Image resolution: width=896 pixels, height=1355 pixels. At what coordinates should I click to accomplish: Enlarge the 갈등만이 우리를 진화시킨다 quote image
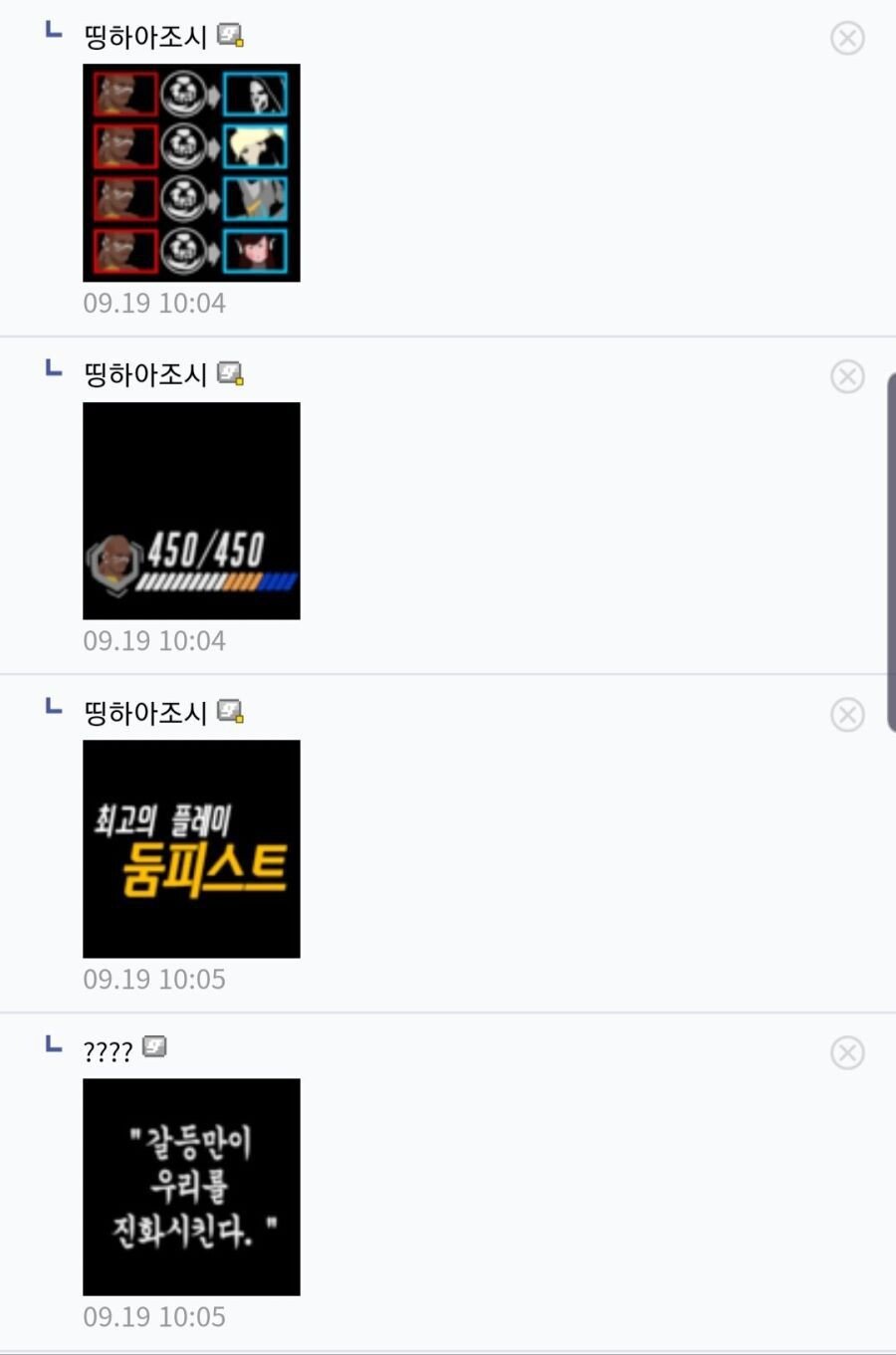(191, 1187)
